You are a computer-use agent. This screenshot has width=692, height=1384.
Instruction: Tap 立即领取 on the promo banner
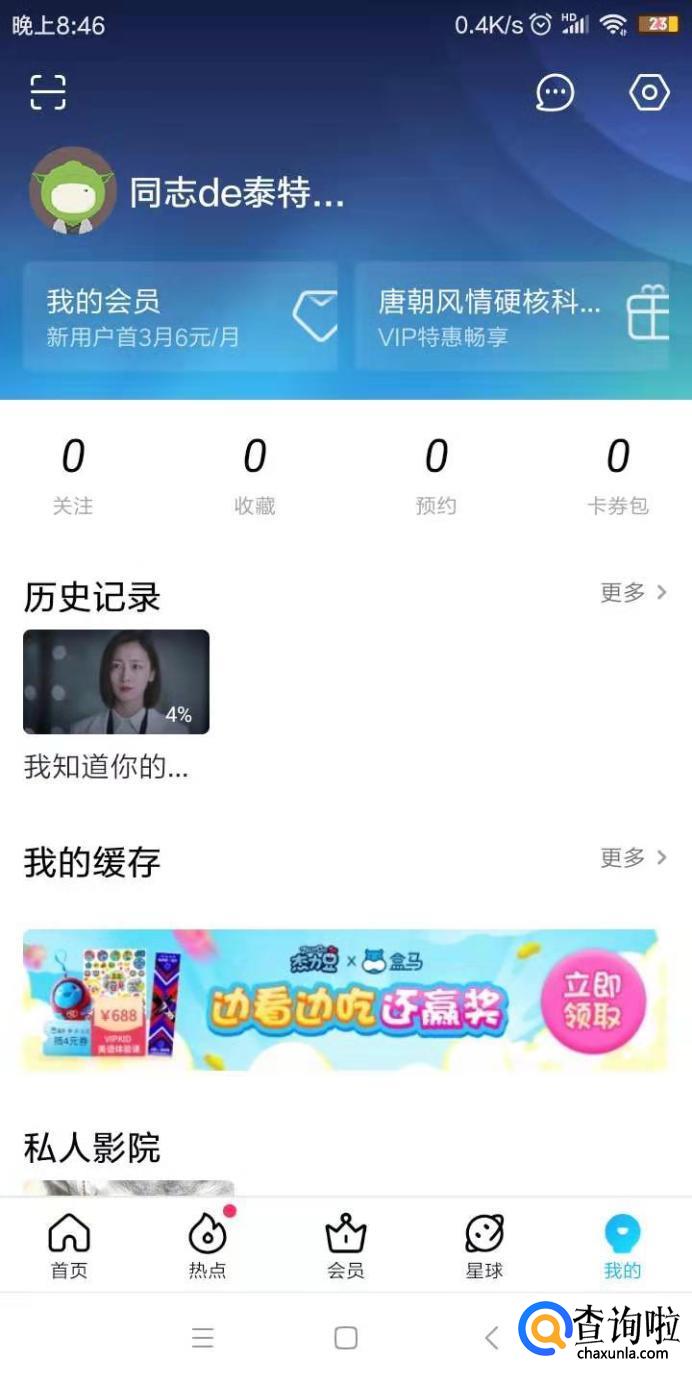pyautogui.click(x=593, y=1000)
